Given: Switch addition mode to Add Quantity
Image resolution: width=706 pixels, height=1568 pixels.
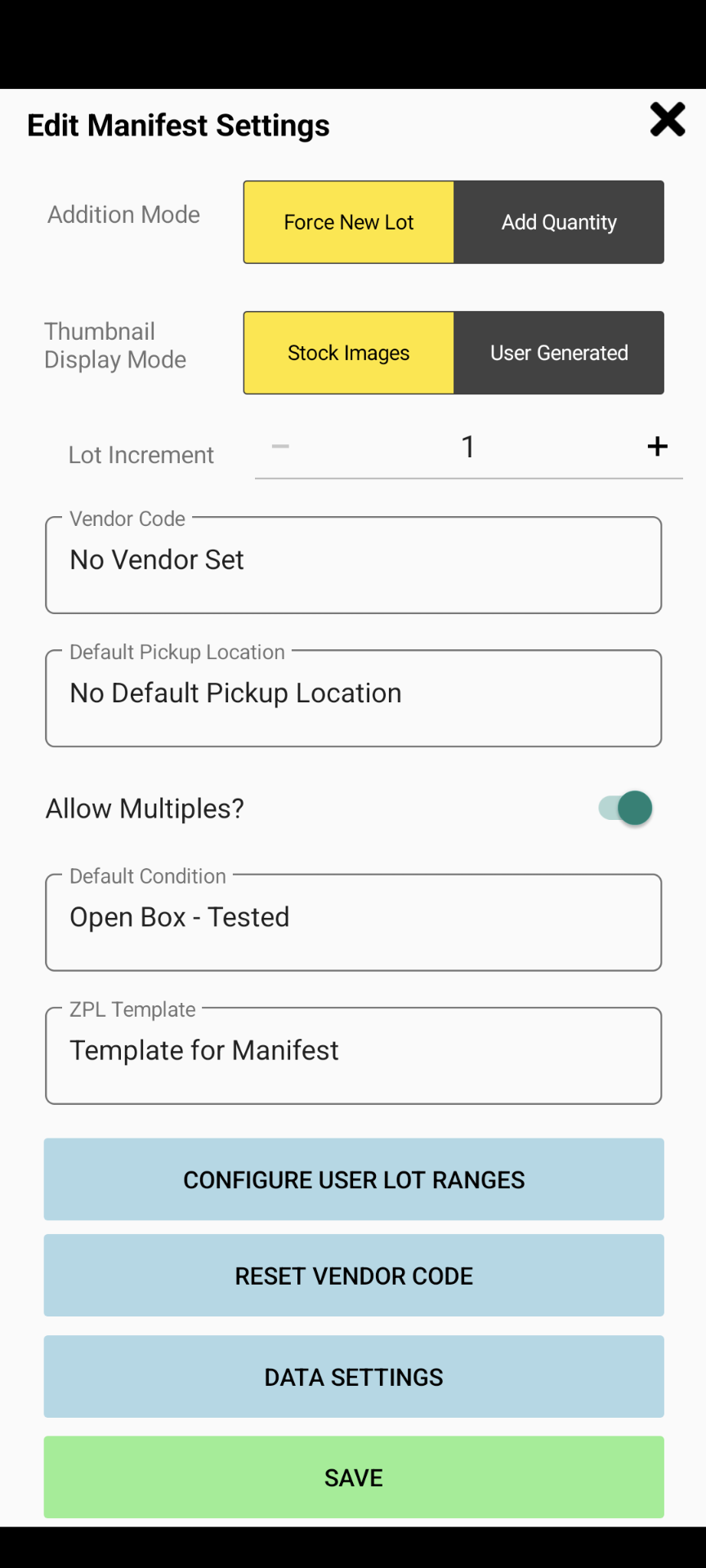Looking at the screenshot, I should 559,222.
